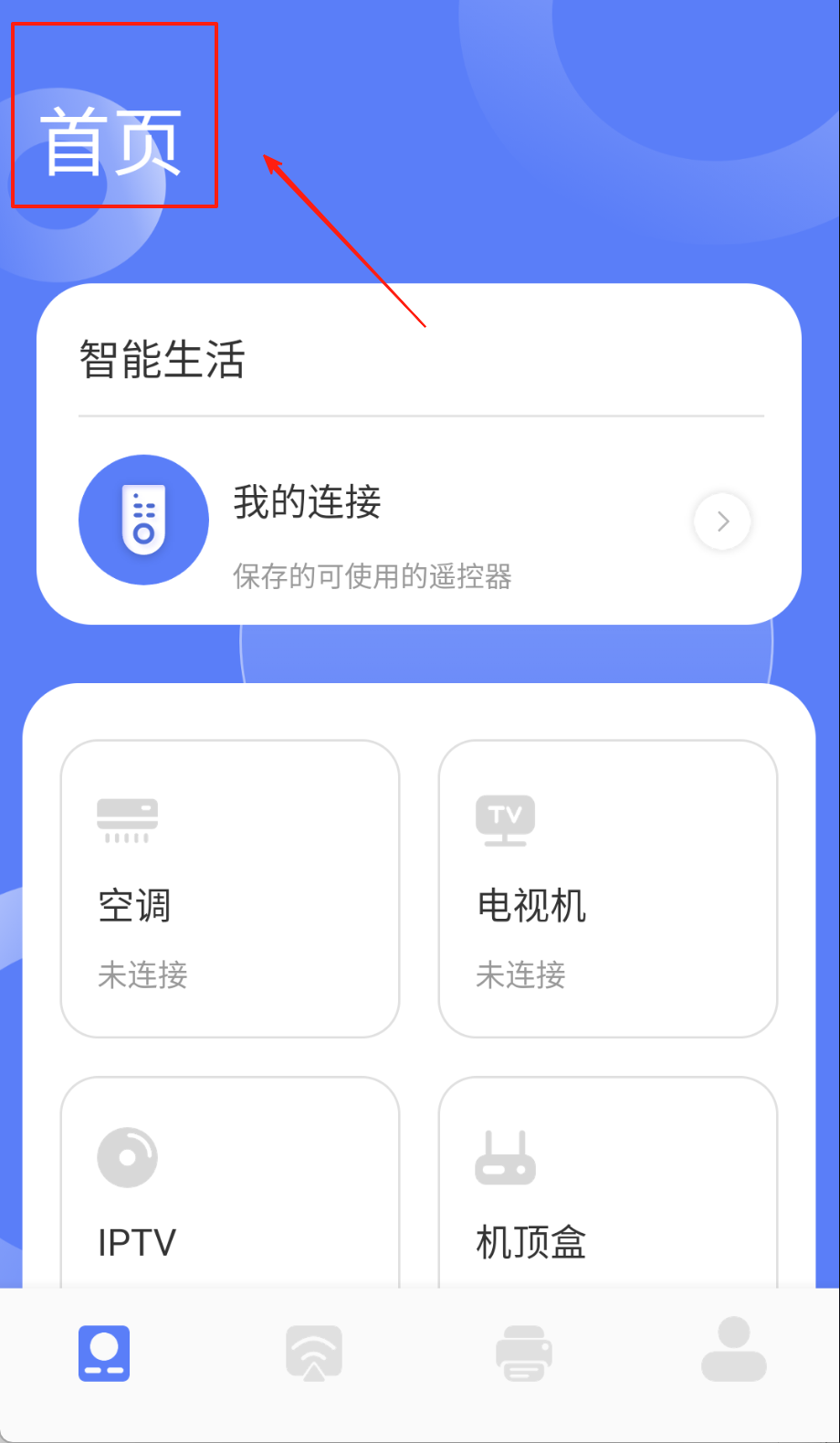Choose the 机顶盒 device card
The height and width of the screenshot is (1443, 840).
(608, 1187)
